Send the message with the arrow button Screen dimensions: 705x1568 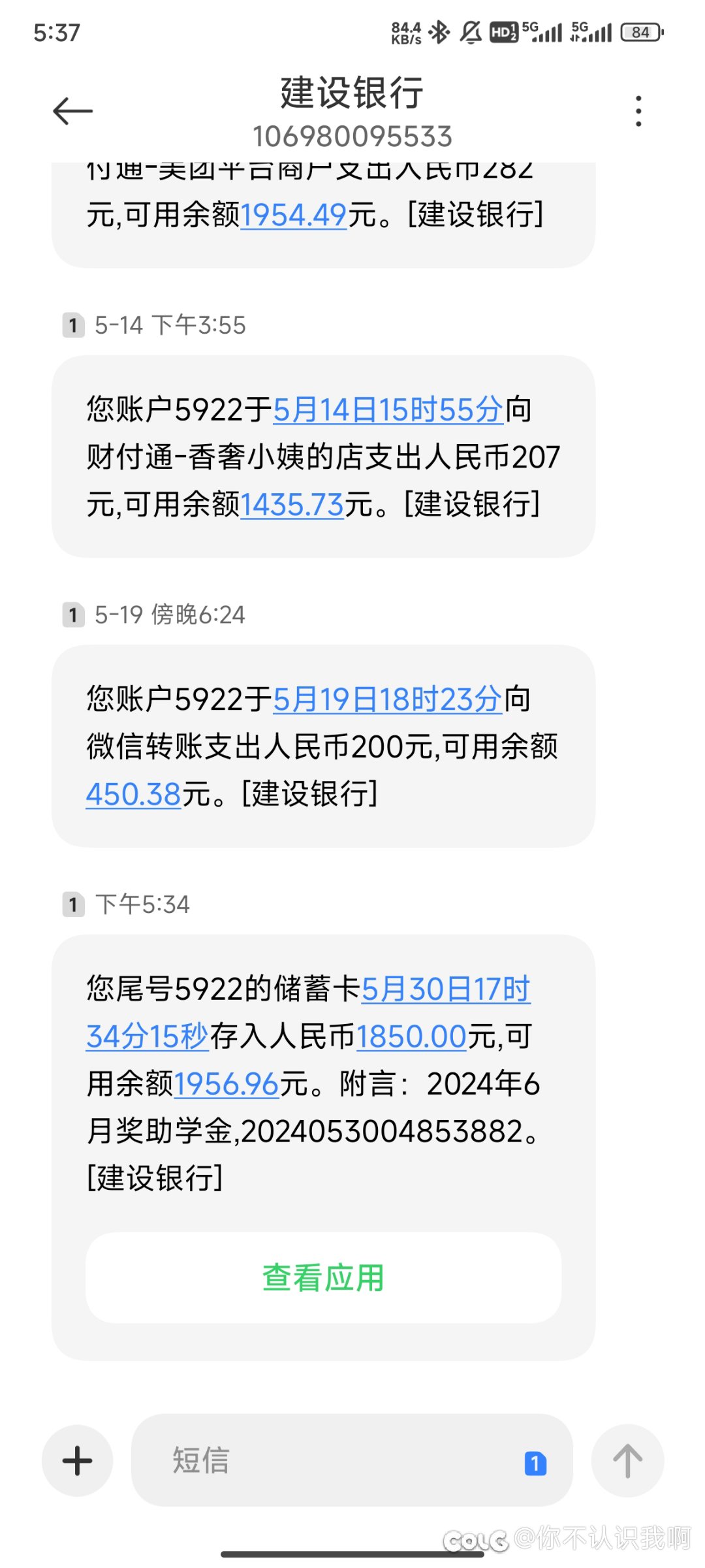tap(627, 1461)
